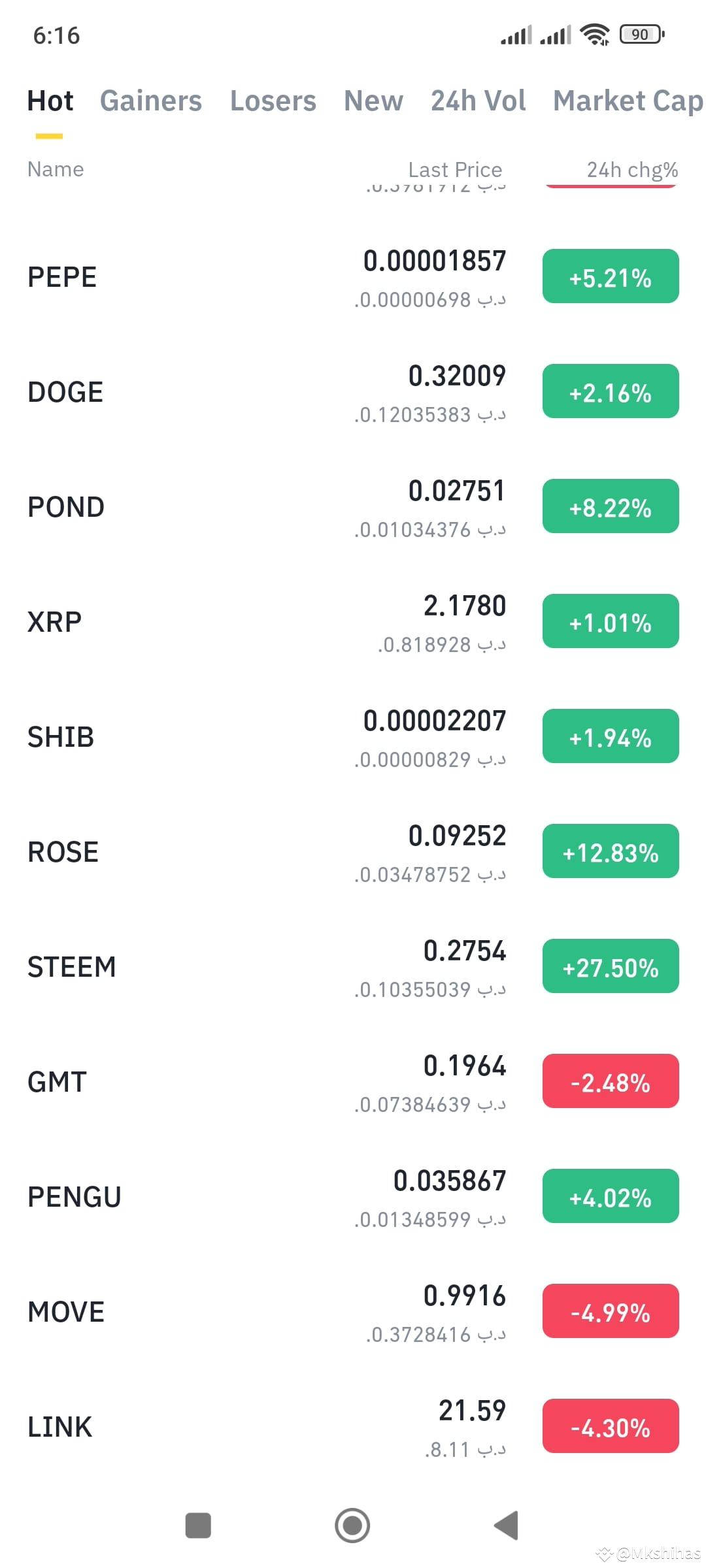The width and height of the screenshot is (706, 1568).
Task: Sort the list by Last Price
Action: [x=455, y=170]
